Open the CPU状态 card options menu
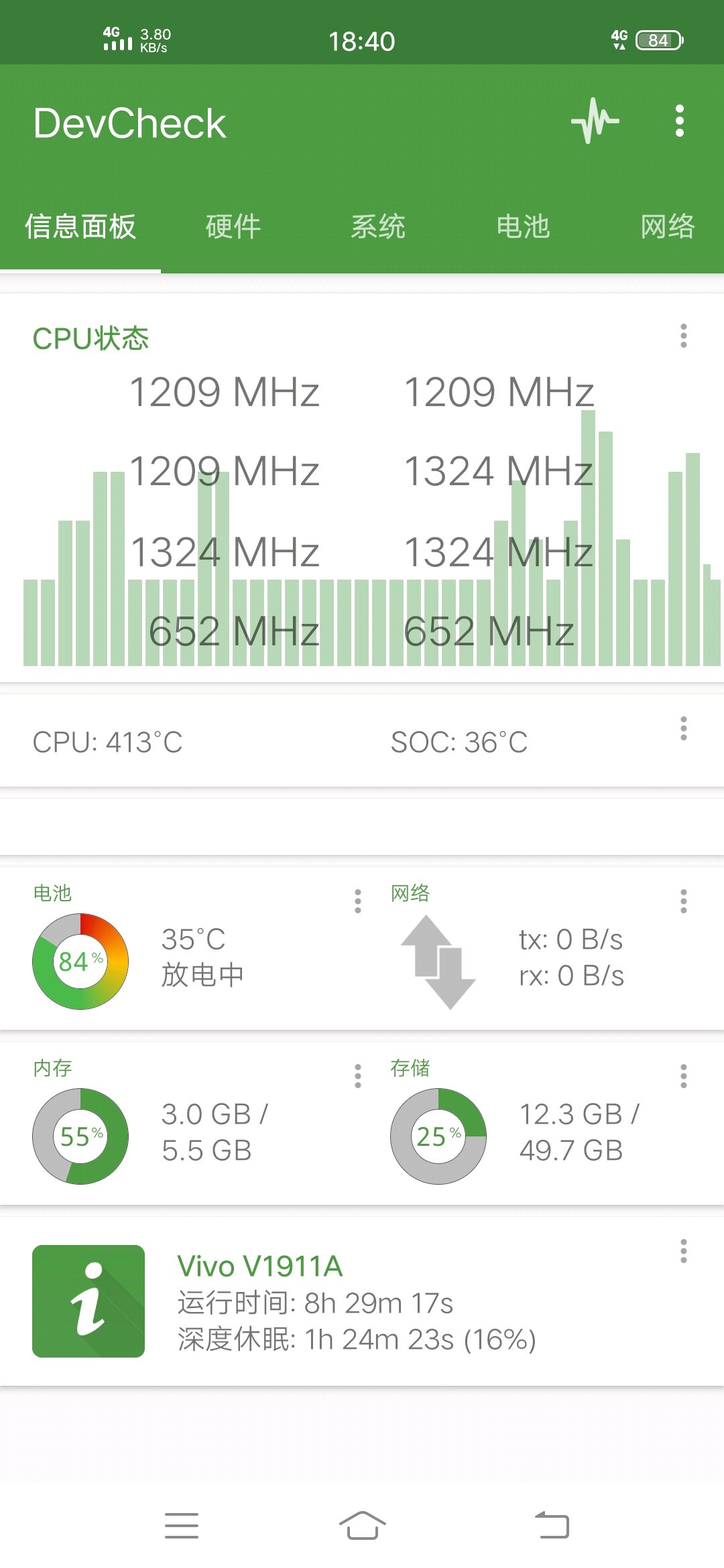This screenshot has height=1568, width=724. pos(684,336)
